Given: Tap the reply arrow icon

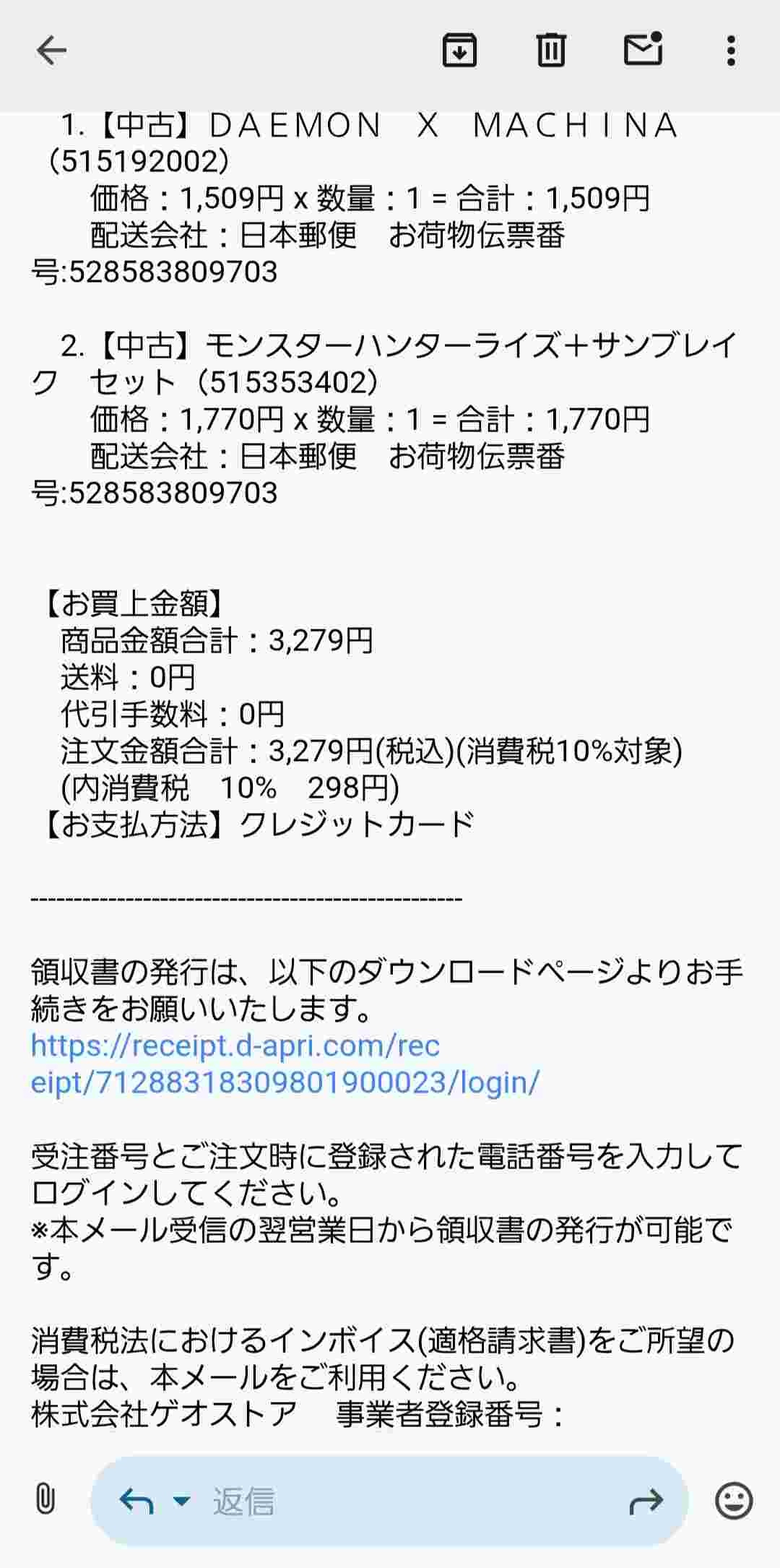Looking at the screenshot, I should [x=136, y=1501].
